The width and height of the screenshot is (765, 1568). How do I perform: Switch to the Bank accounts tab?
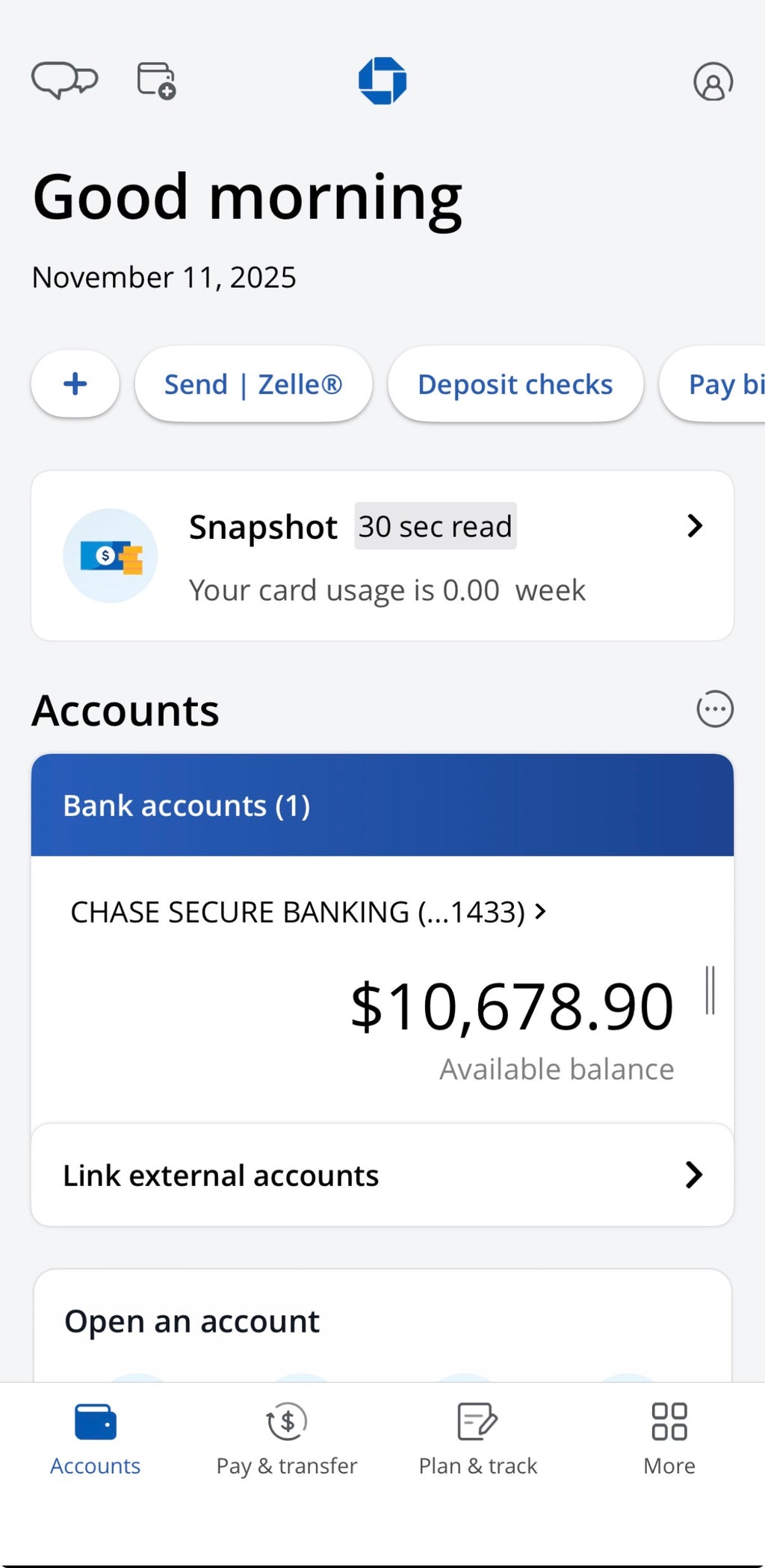(x=187, y=805)
